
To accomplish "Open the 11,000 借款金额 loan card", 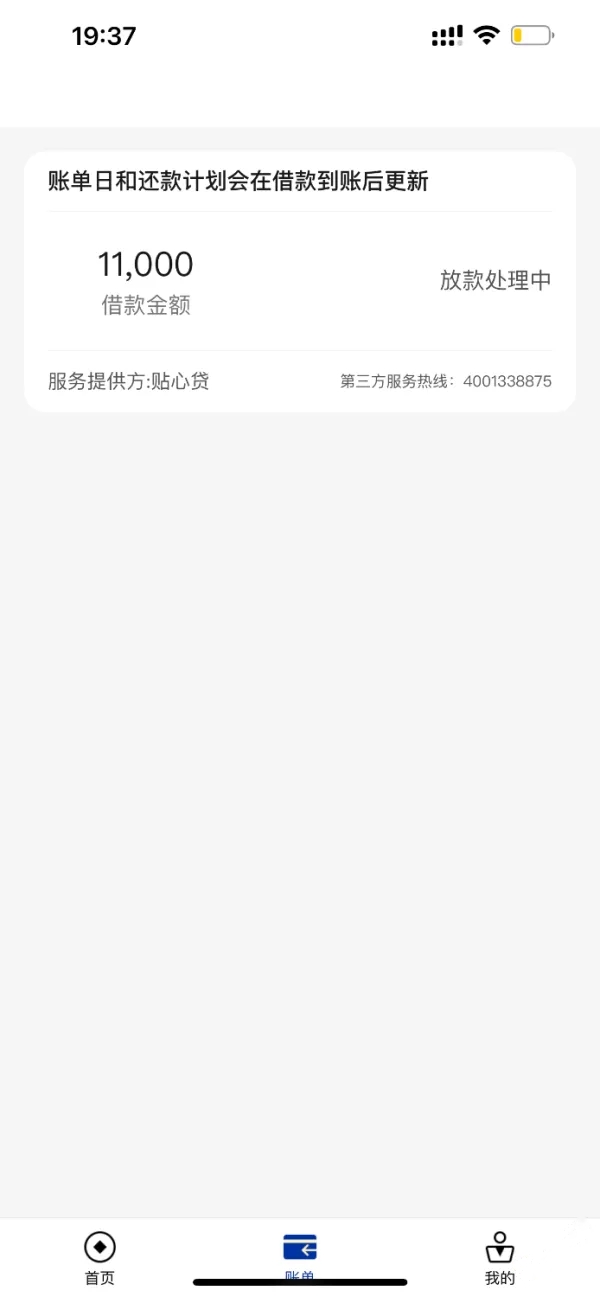I will [300, 281].
